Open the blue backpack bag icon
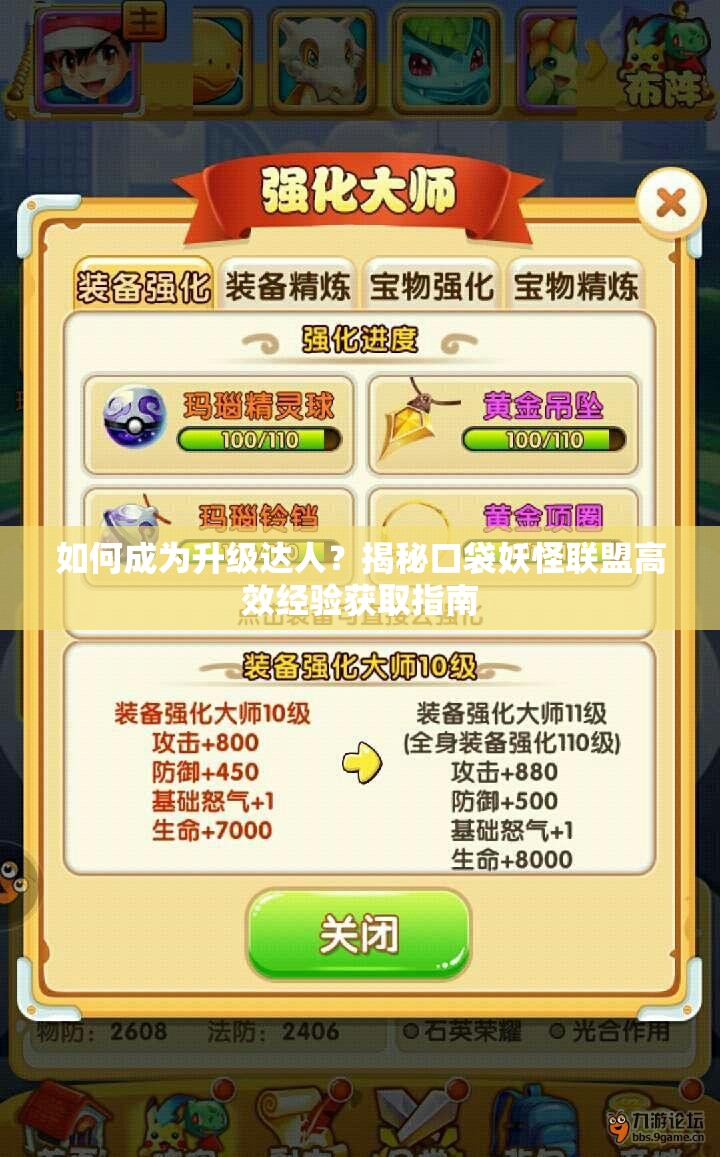Screen dimensions: 720x1157 pos(535,1115)
